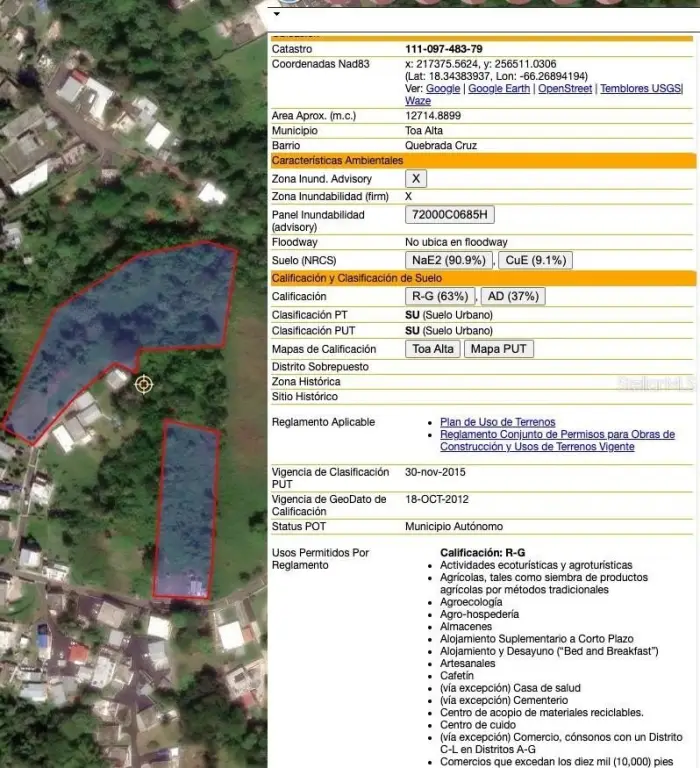
Task: Open the Google coordinates link
Action: 443,89
